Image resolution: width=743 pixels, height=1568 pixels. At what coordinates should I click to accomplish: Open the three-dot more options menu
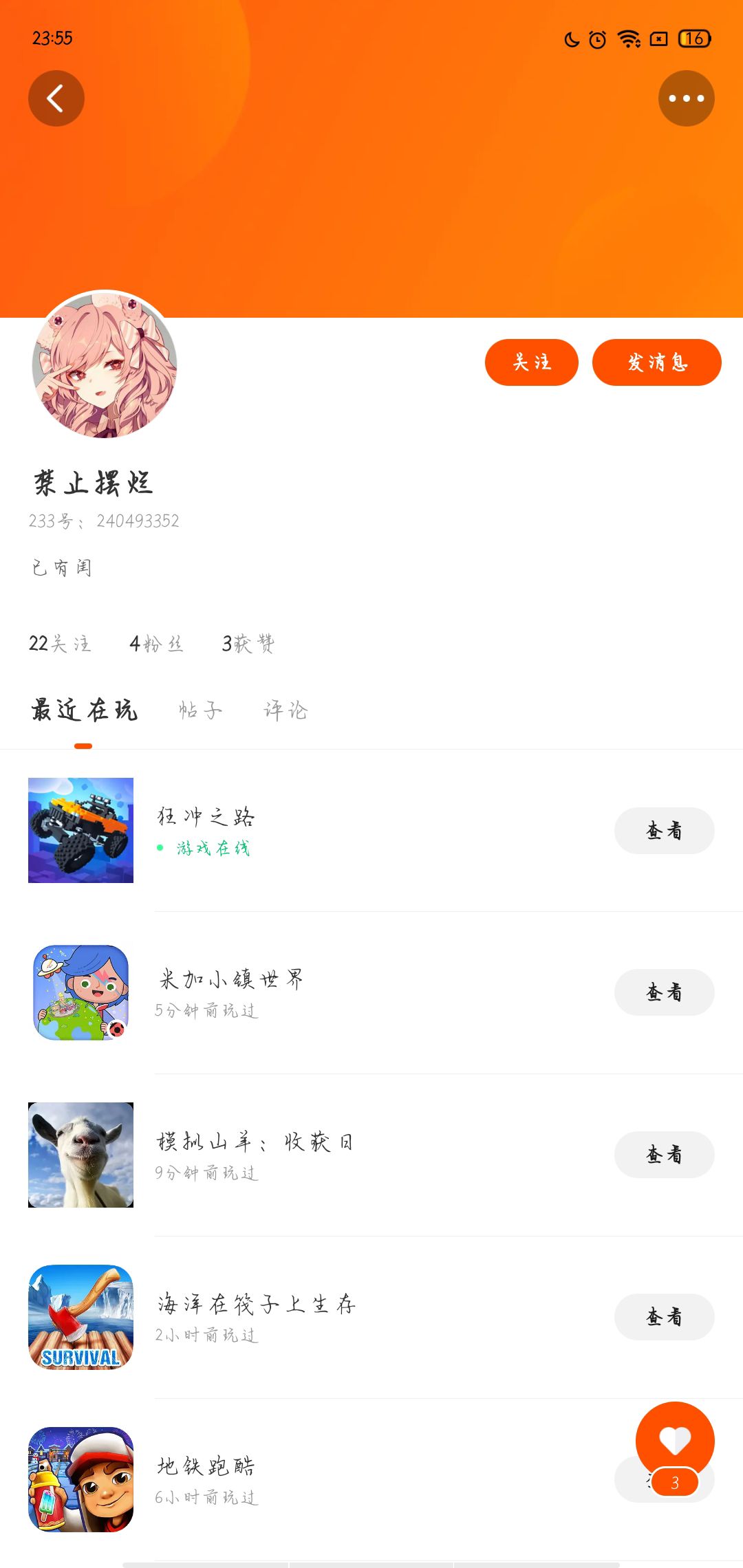pos(686,98)
